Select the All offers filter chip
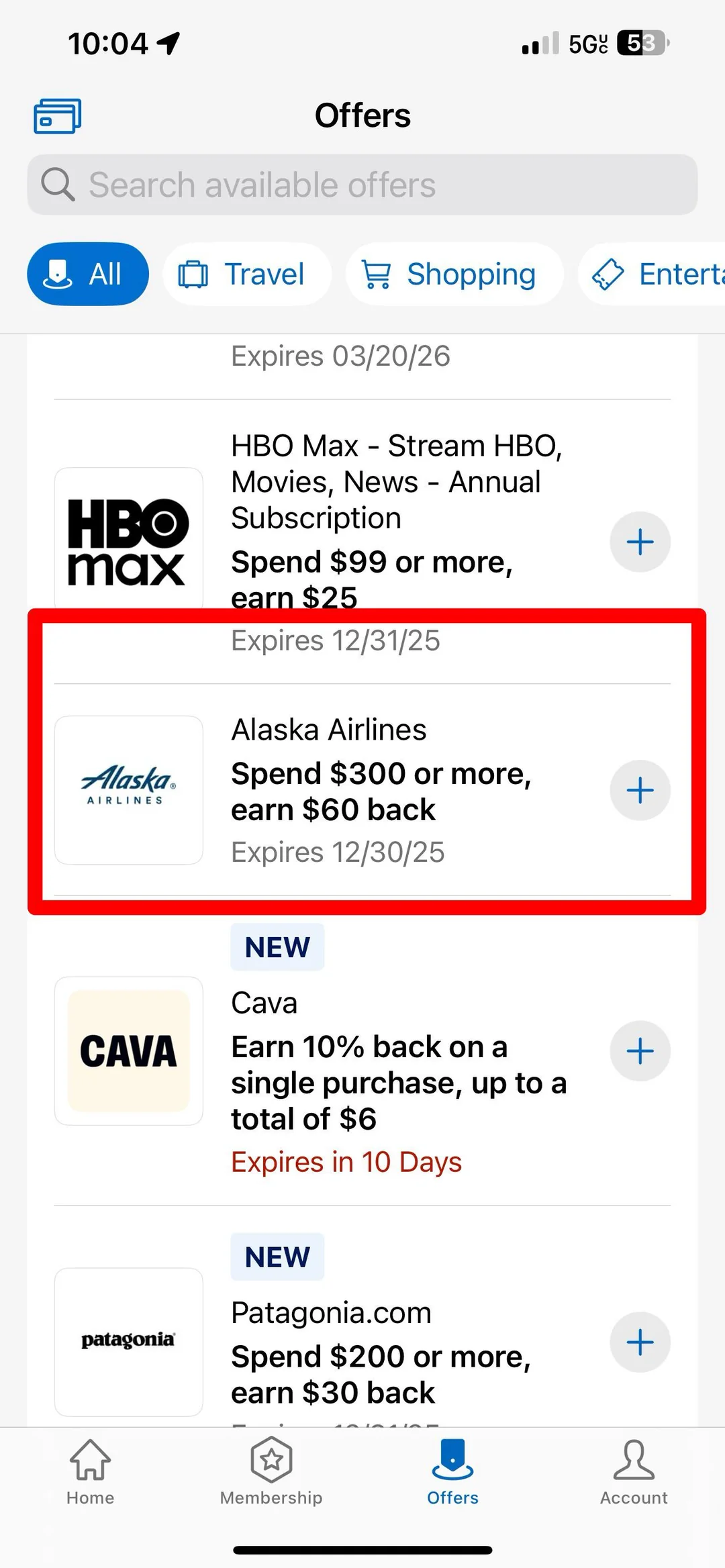 (x=88, y=274)
